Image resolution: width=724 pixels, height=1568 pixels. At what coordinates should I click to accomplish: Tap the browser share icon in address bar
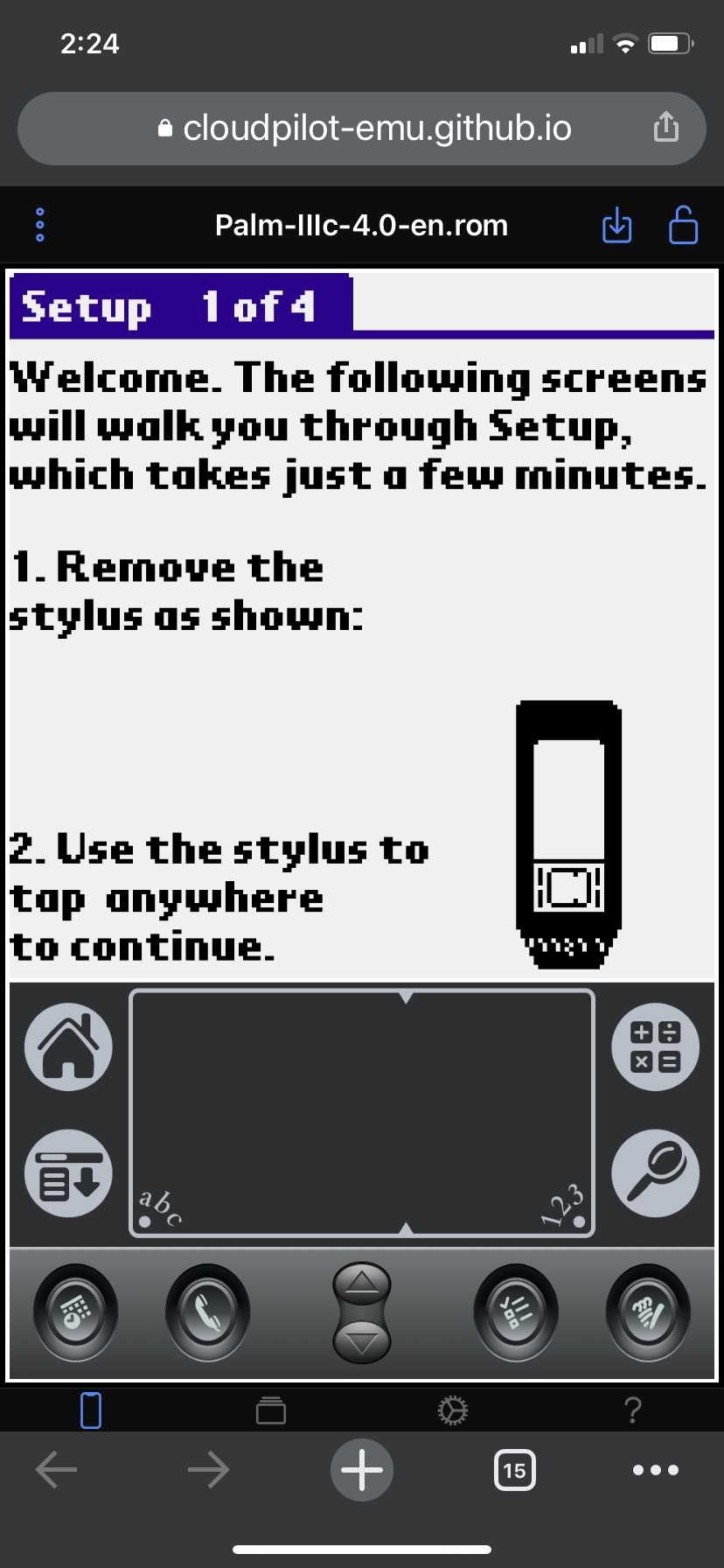(665, 127)
